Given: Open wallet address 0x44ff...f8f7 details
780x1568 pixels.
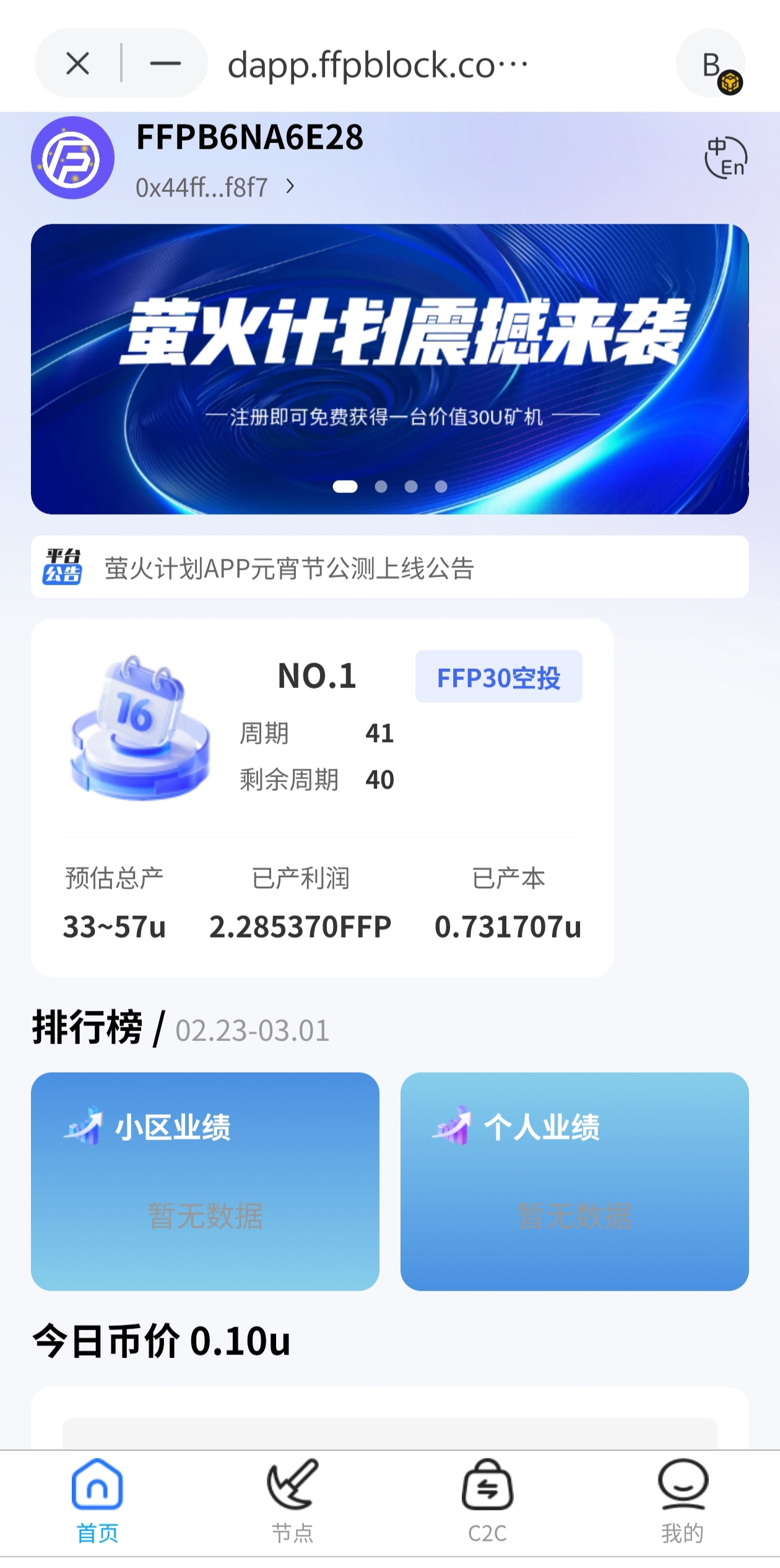Looking at the screenshot, I should pos(214,187).
